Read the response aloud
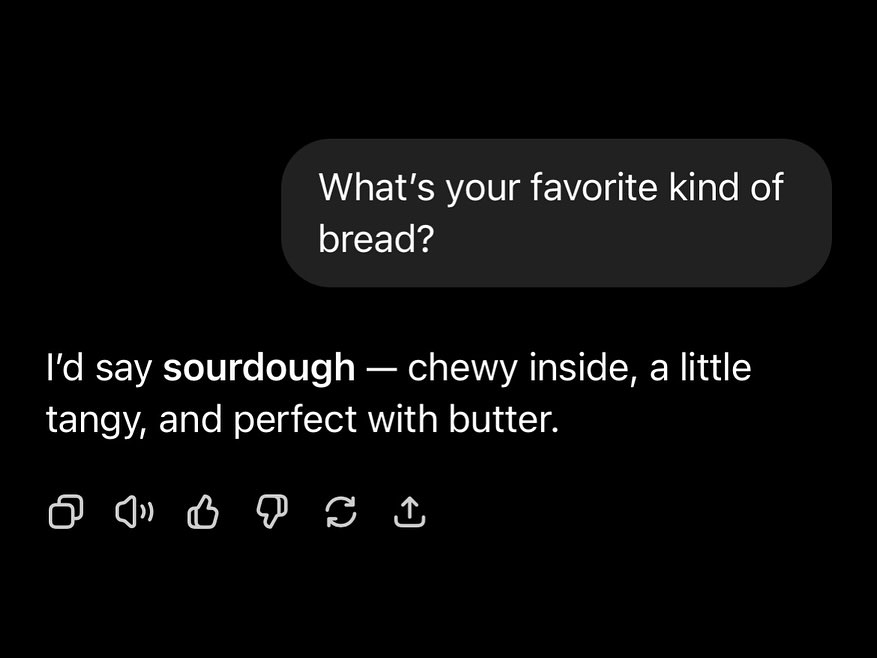 [x=134, y=513]
